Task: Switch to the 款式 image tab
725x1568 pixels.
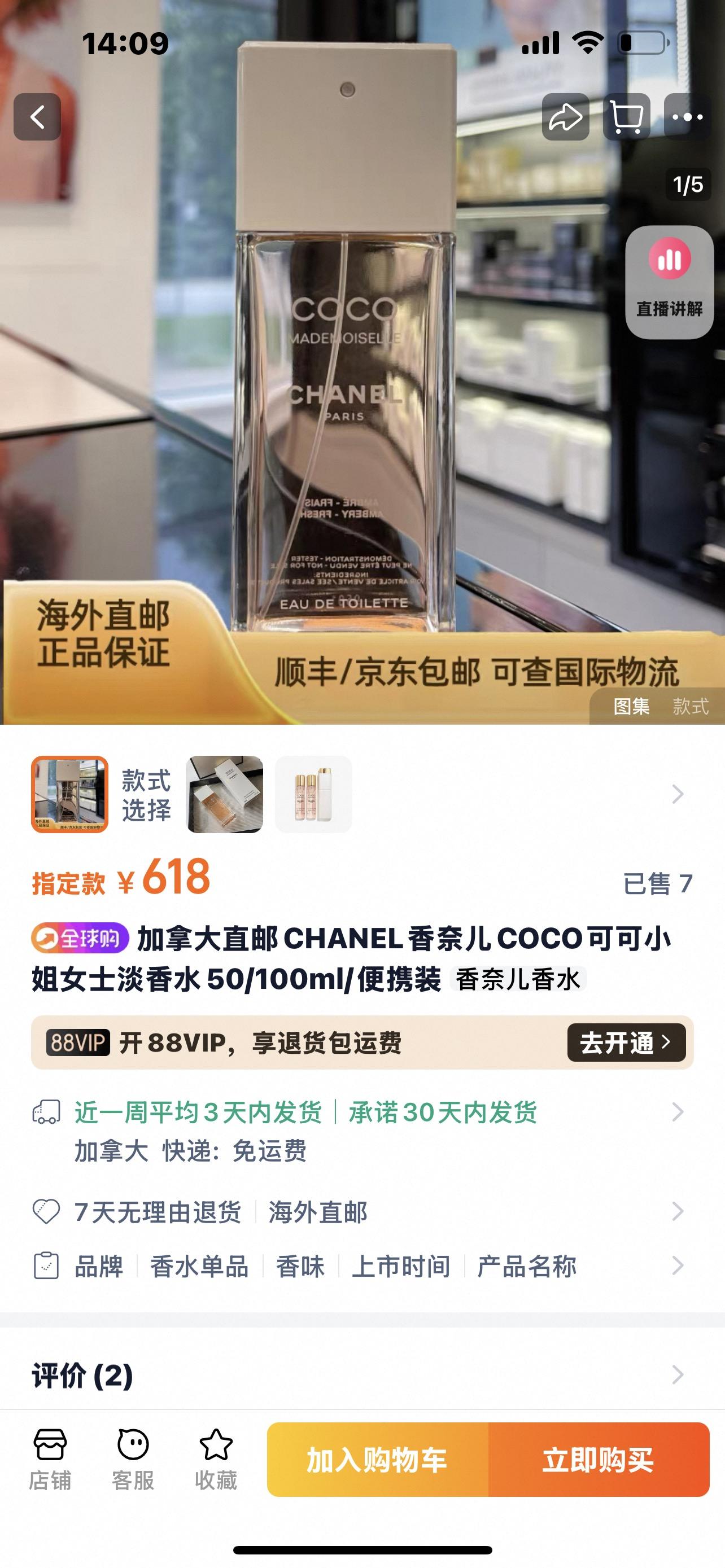Action: (691, 706)
